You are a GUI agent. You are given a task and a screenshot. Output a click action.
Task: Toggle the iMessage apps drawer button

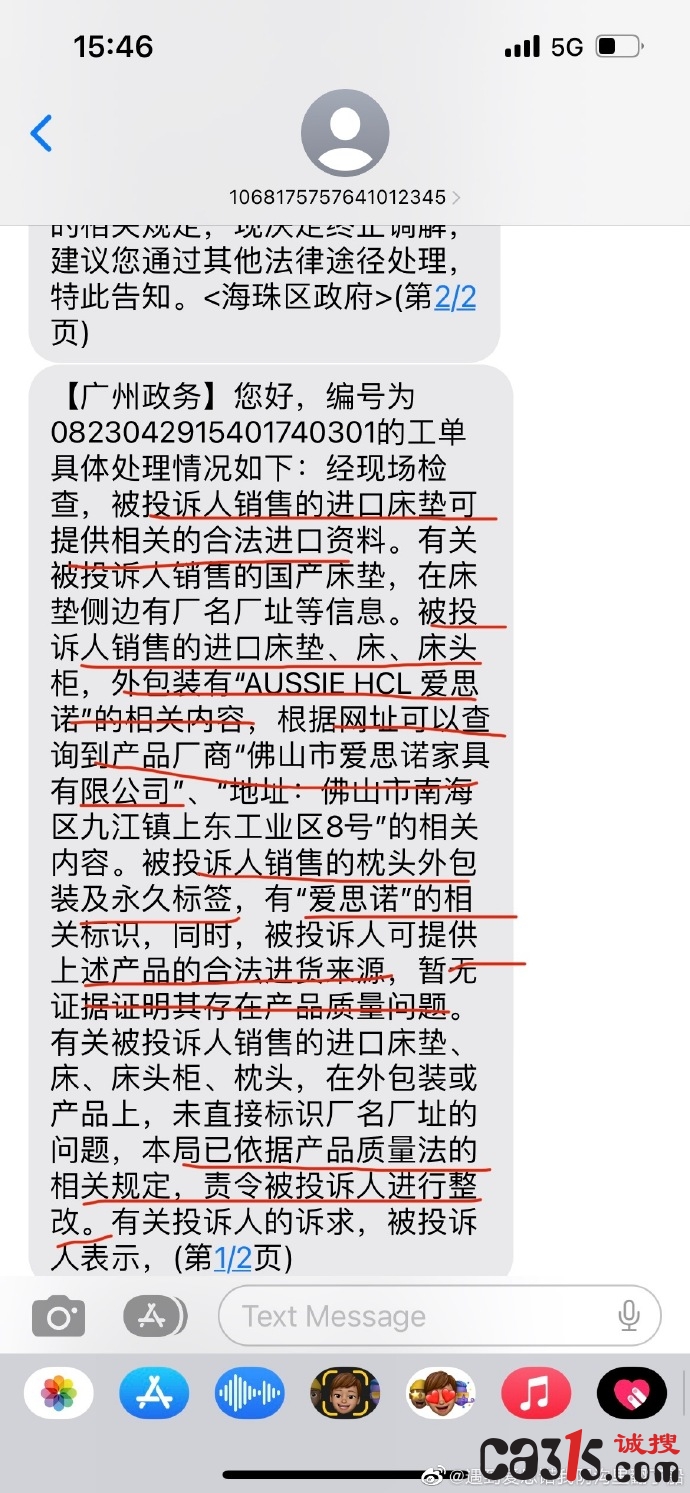coord(153,1317)
